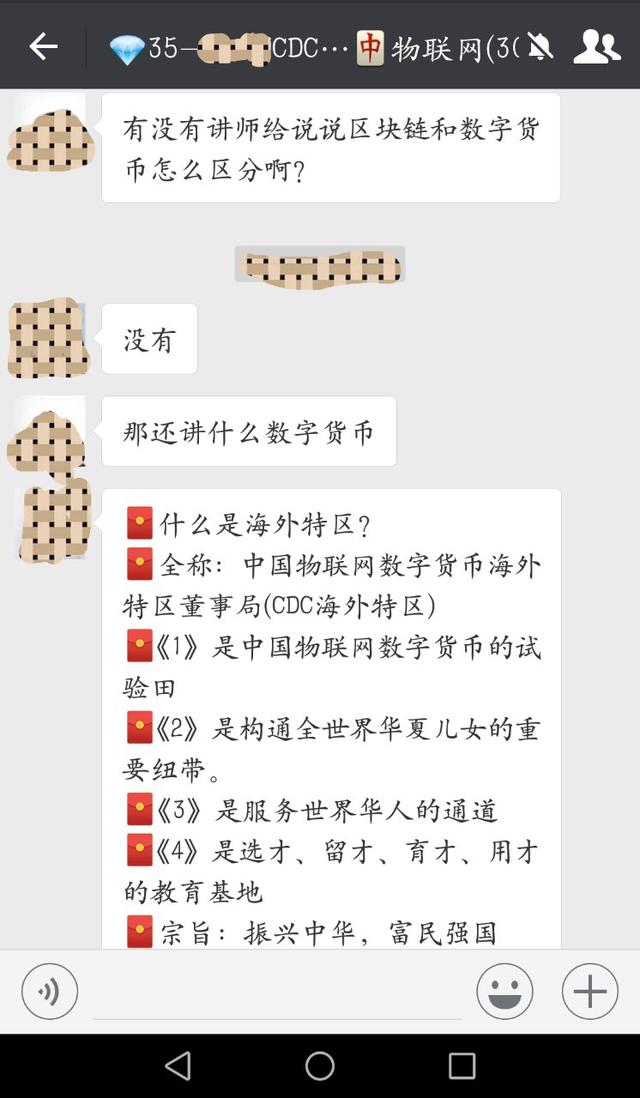Image resolution: width=640 pixels, height=1098 pixels.
Task: Open recent apps overview
Action: tap(462, 1066)
